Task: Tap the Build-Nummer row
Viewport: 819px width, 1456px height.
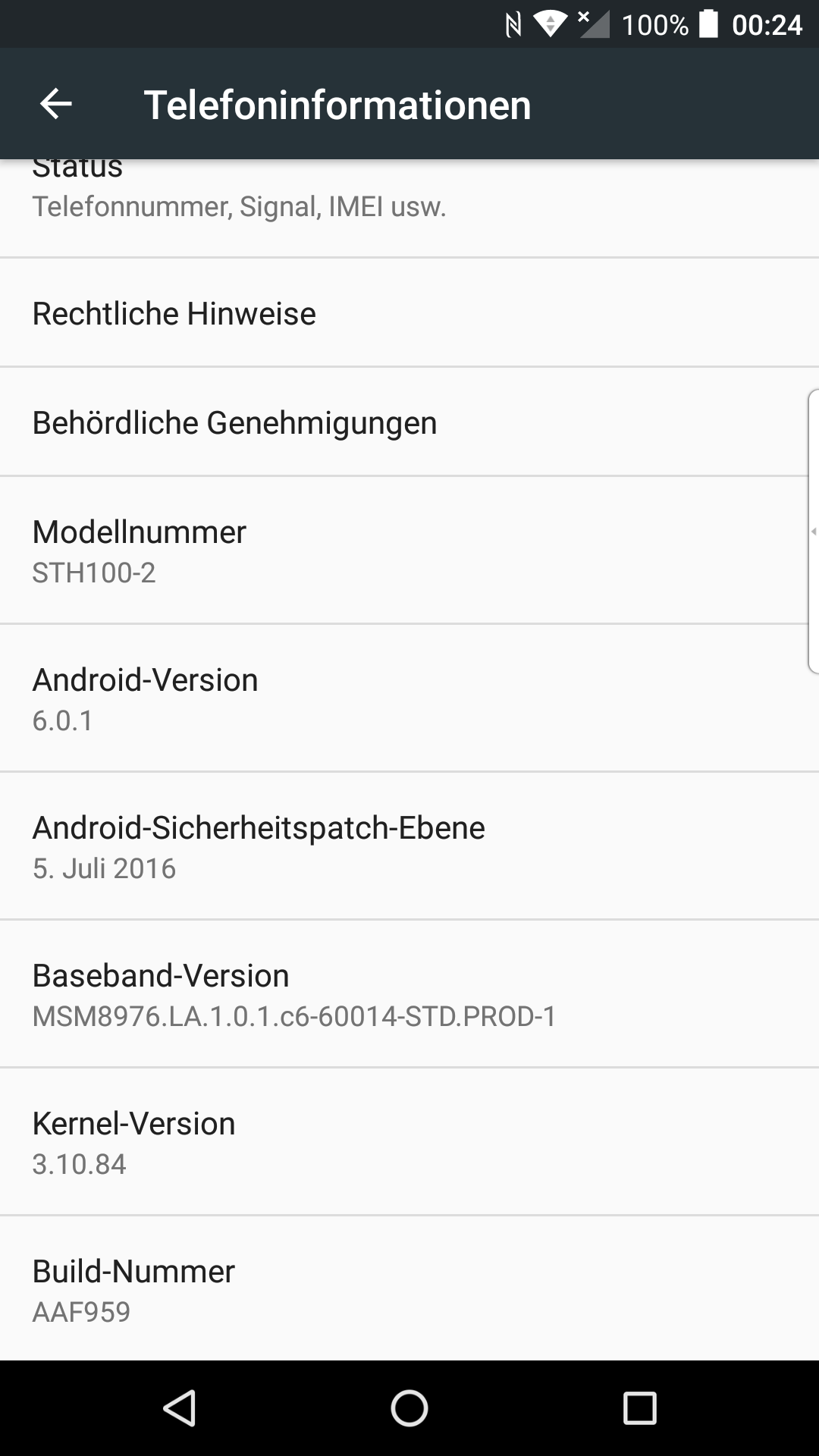Action: 409,1289
